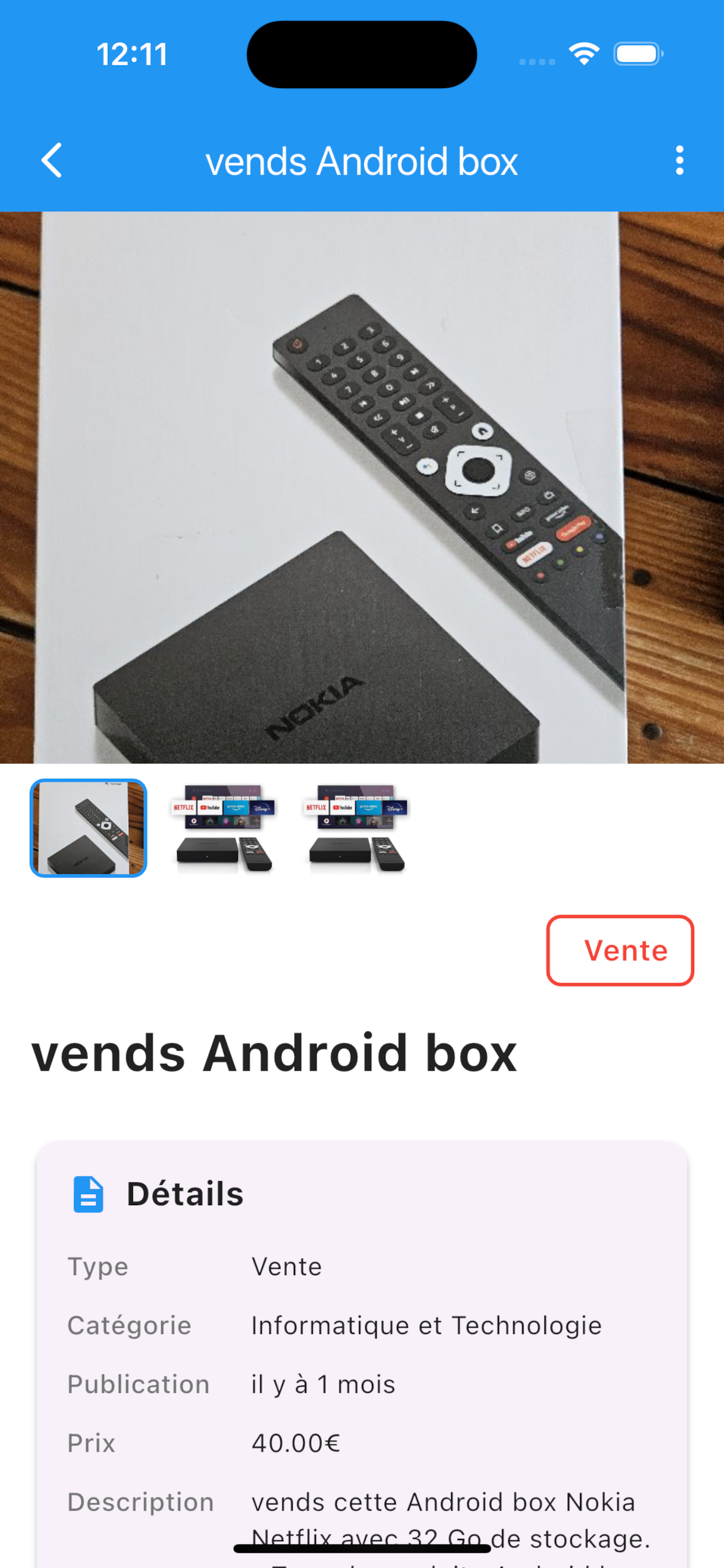
Task: Go back using the header arrow
Action: click(52, 160)
